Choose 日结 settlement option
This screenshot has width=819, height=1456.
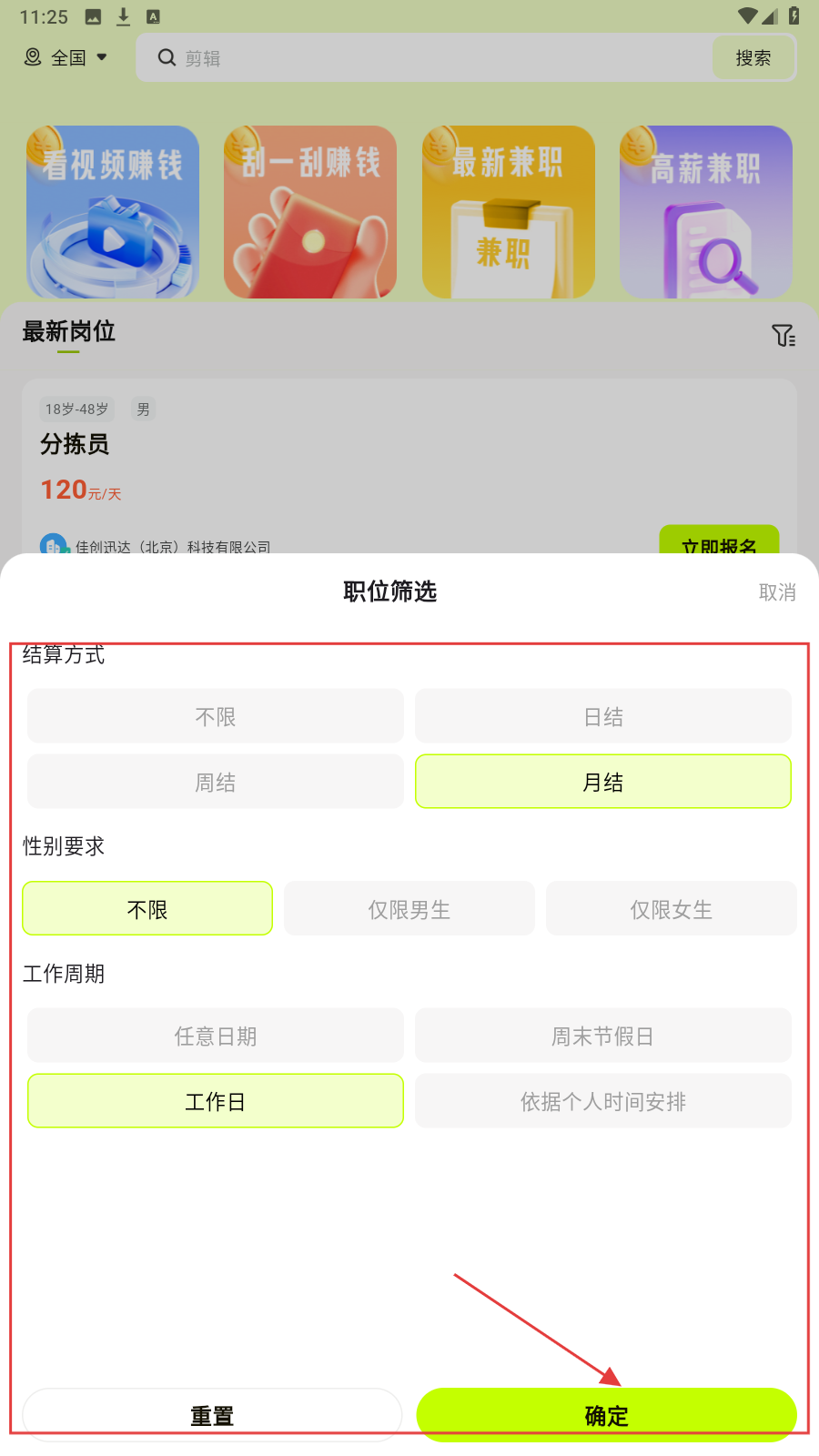pyautogui.click(x=603, y=716)
